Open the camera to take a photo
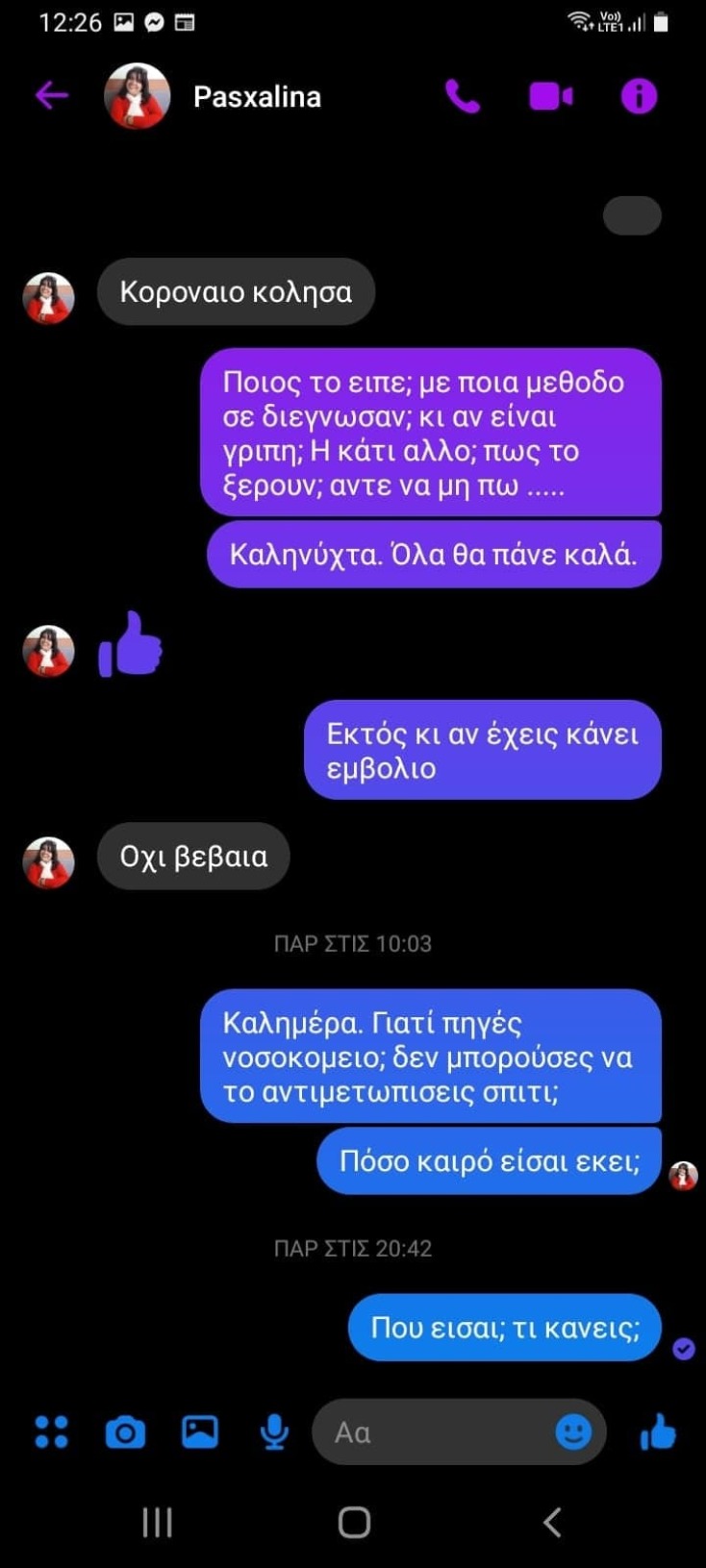The image size is (706, 1568). coord(125,1432)
